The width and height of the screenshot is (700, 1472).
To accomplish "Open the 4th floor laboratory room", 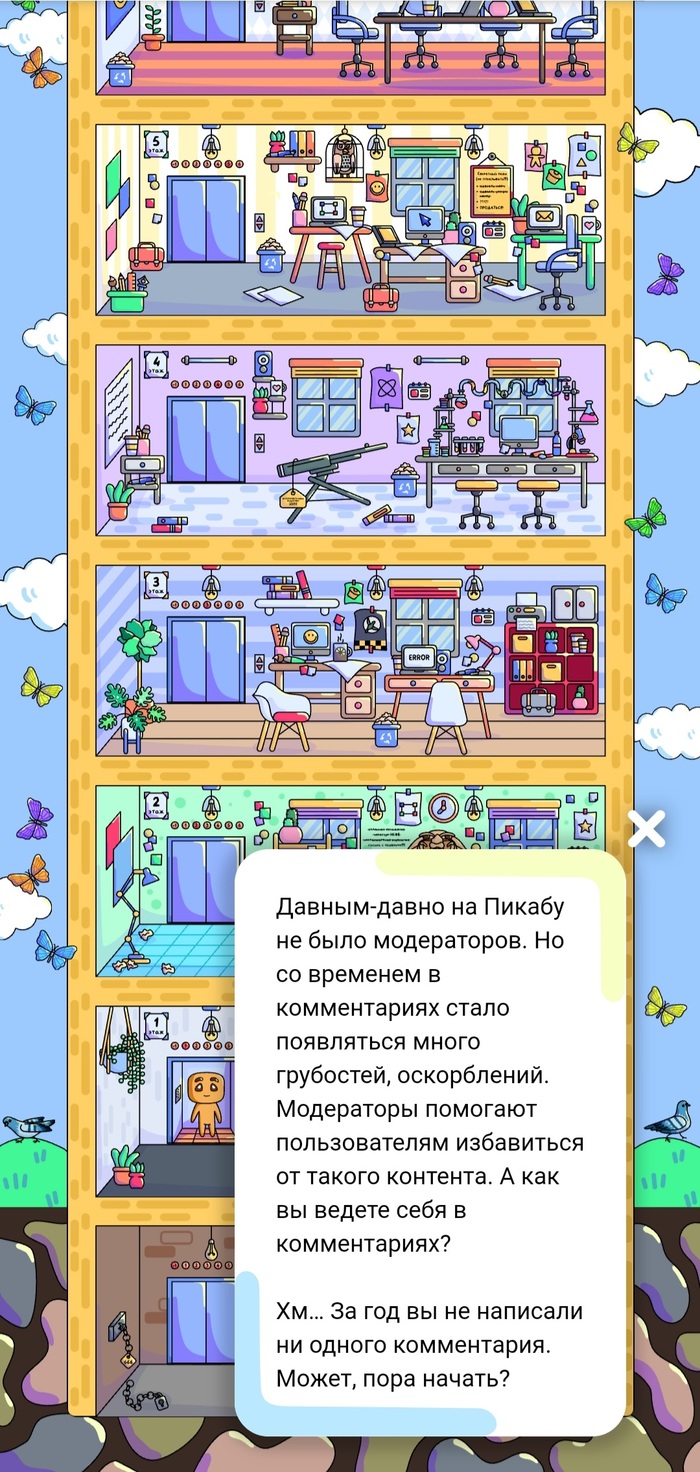I will point(350,440).
